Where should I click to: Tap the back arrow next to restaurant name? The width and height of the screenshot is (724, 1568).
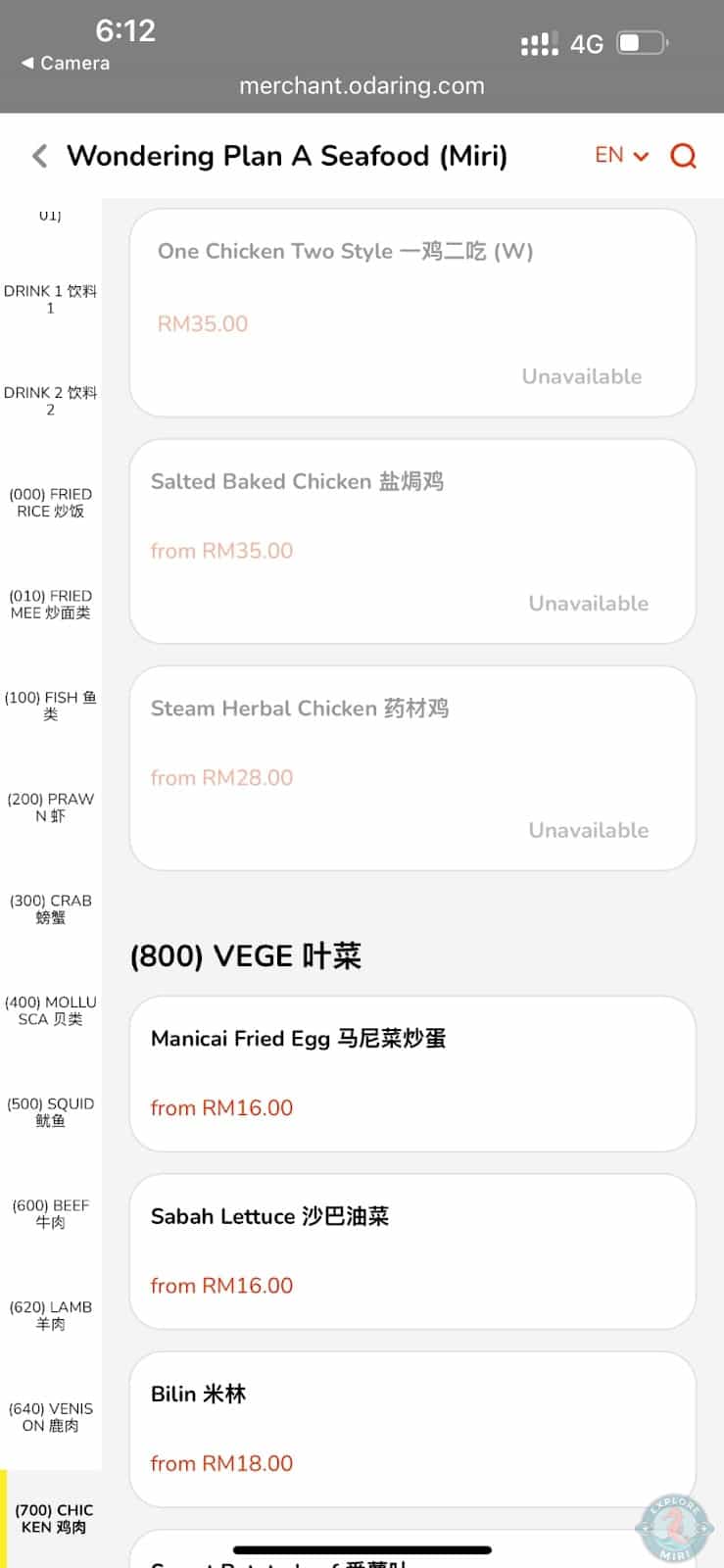pyautogui.click(x=39, y=155)
